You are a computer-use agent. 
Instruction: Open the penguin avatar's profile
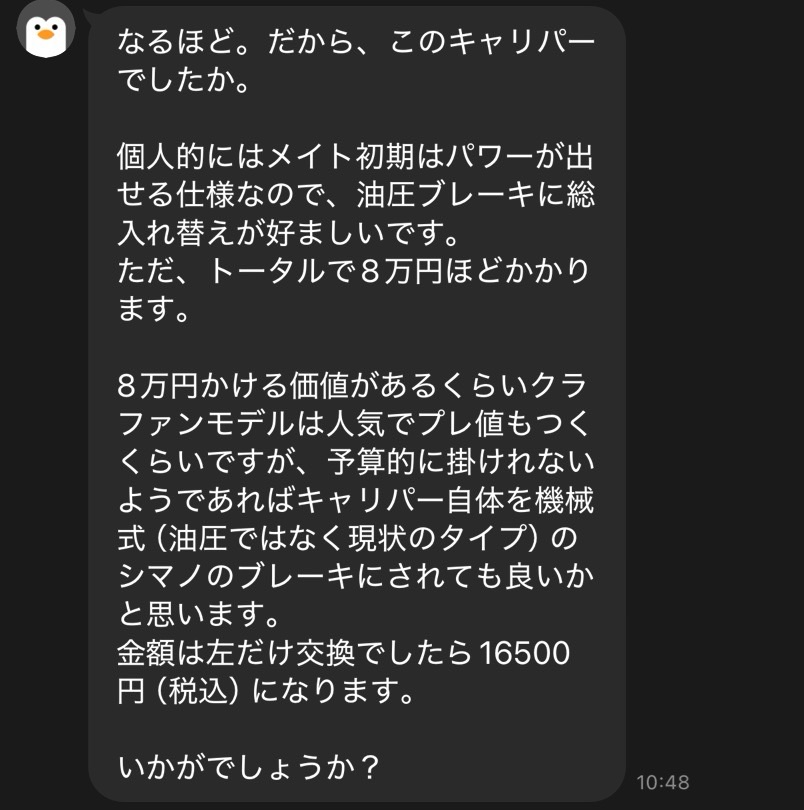click(46, 30)
